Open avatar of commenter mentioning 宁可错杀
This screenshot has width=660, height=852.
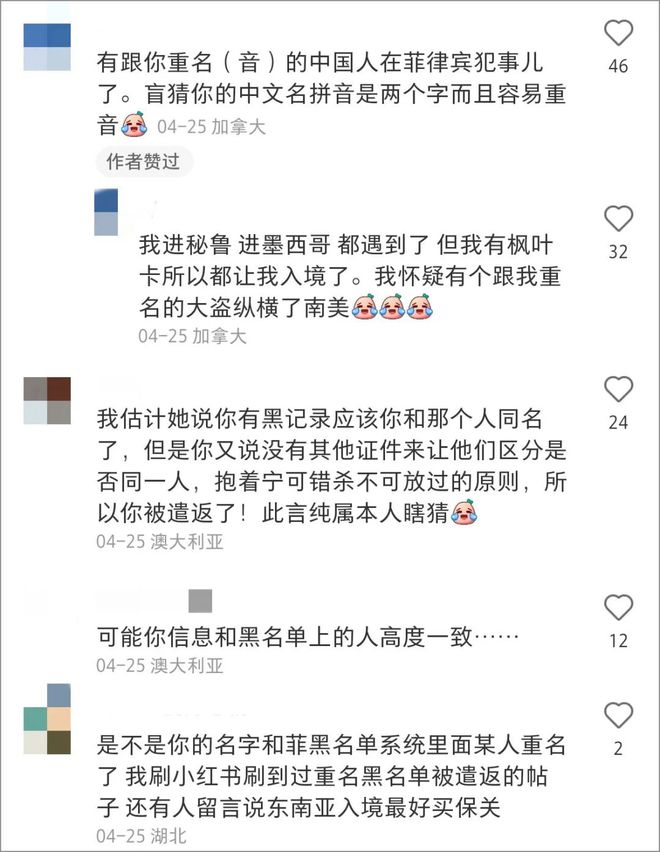click(x=46, y=401)
